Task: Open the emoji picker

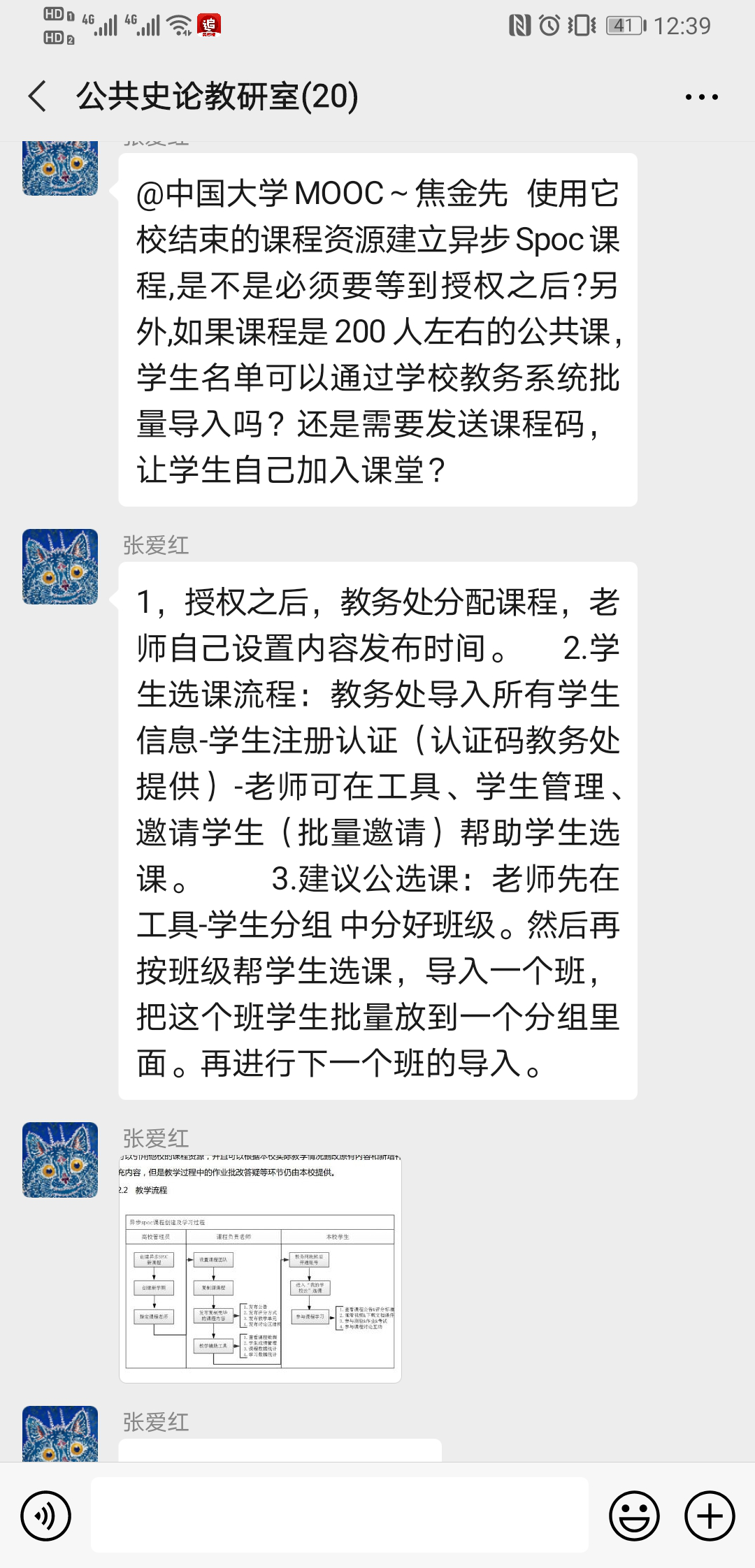Action: pyautogui.click(x=634, y=1516)
